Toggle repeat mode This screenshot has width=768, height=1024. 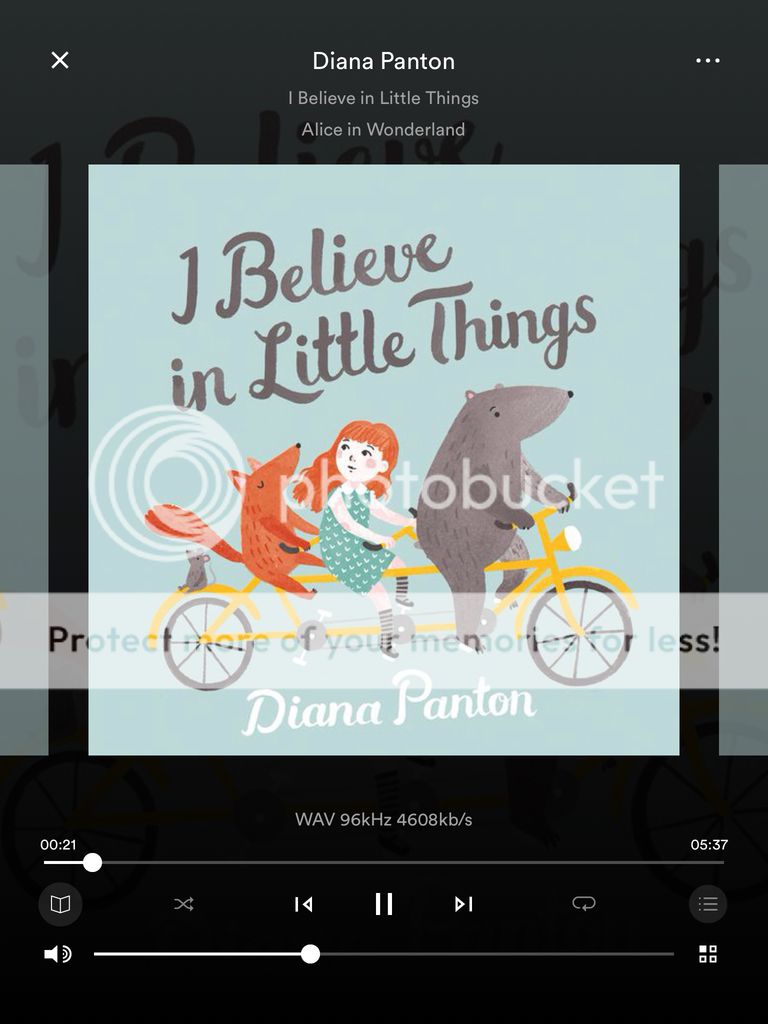583,904
